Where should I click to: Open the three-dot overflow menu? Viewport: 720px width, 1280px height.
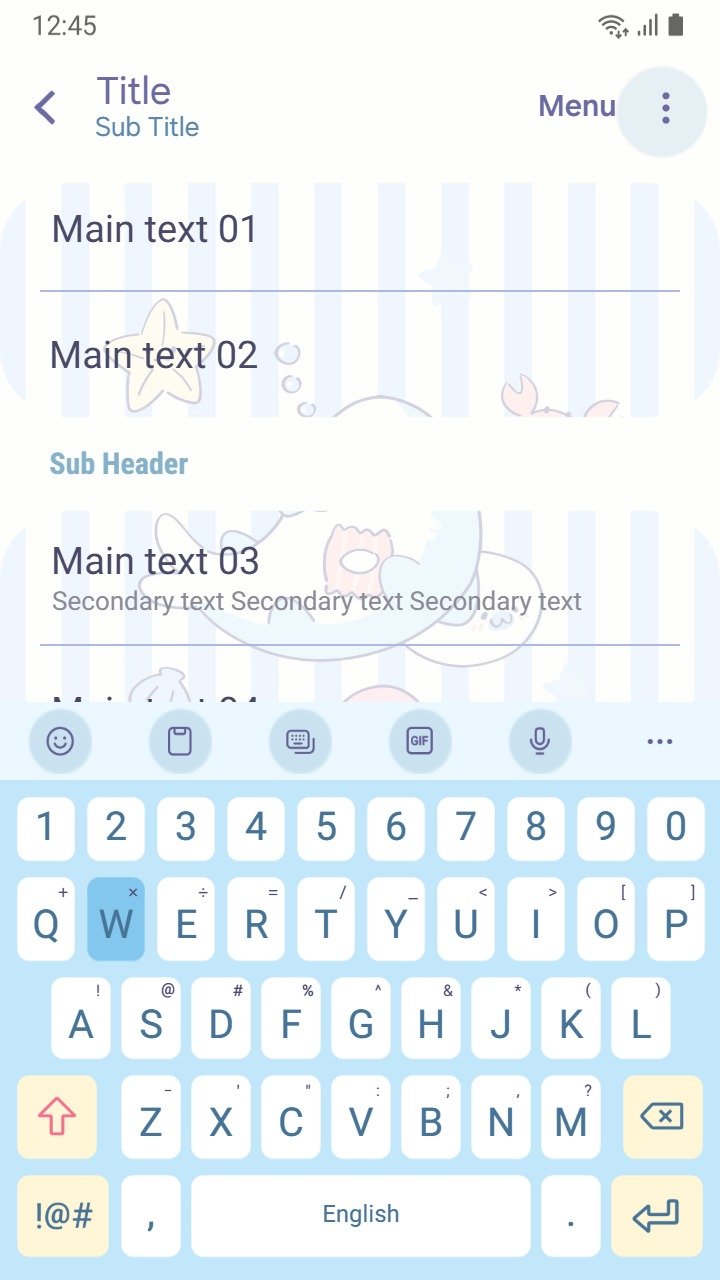point(665,108)
